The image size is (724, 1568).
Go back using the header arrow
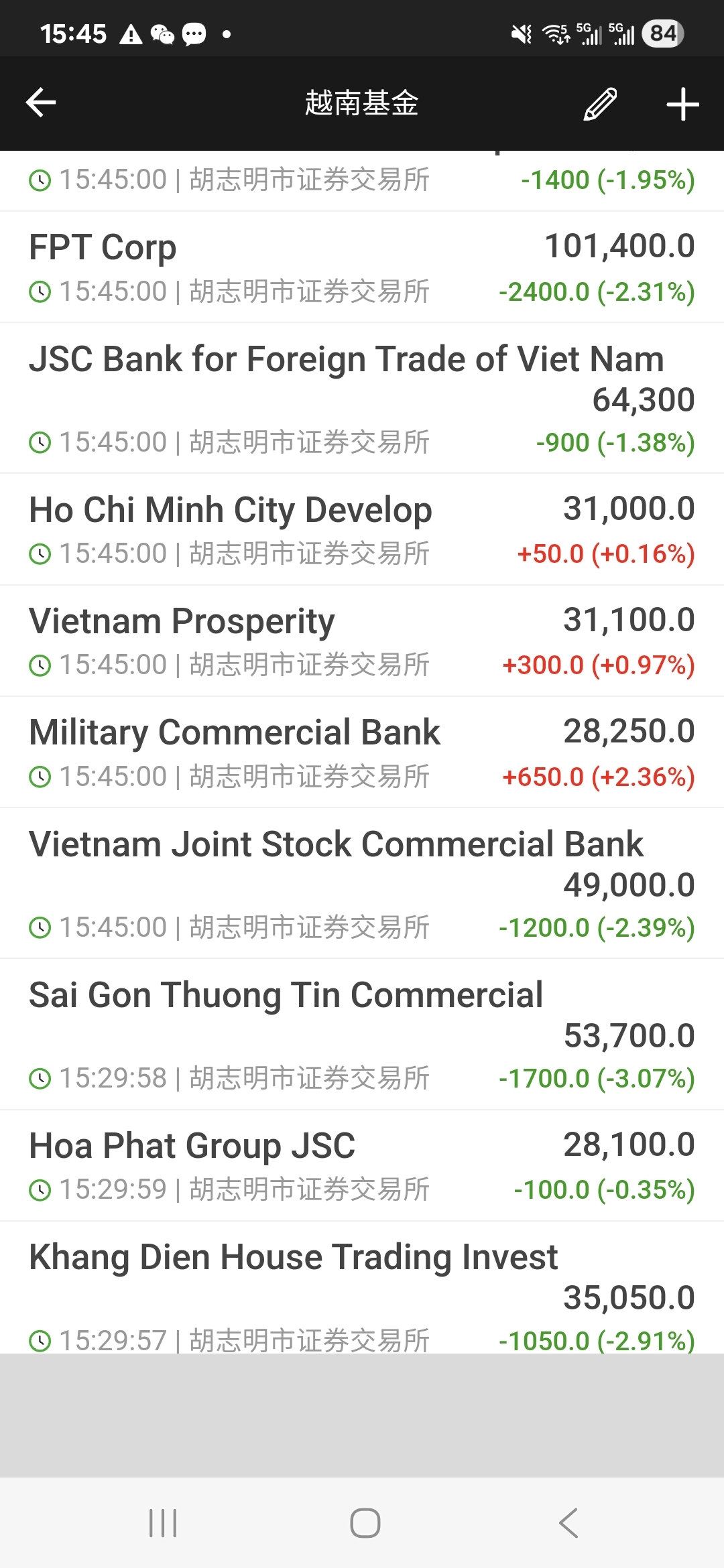[x=41, y=103]
